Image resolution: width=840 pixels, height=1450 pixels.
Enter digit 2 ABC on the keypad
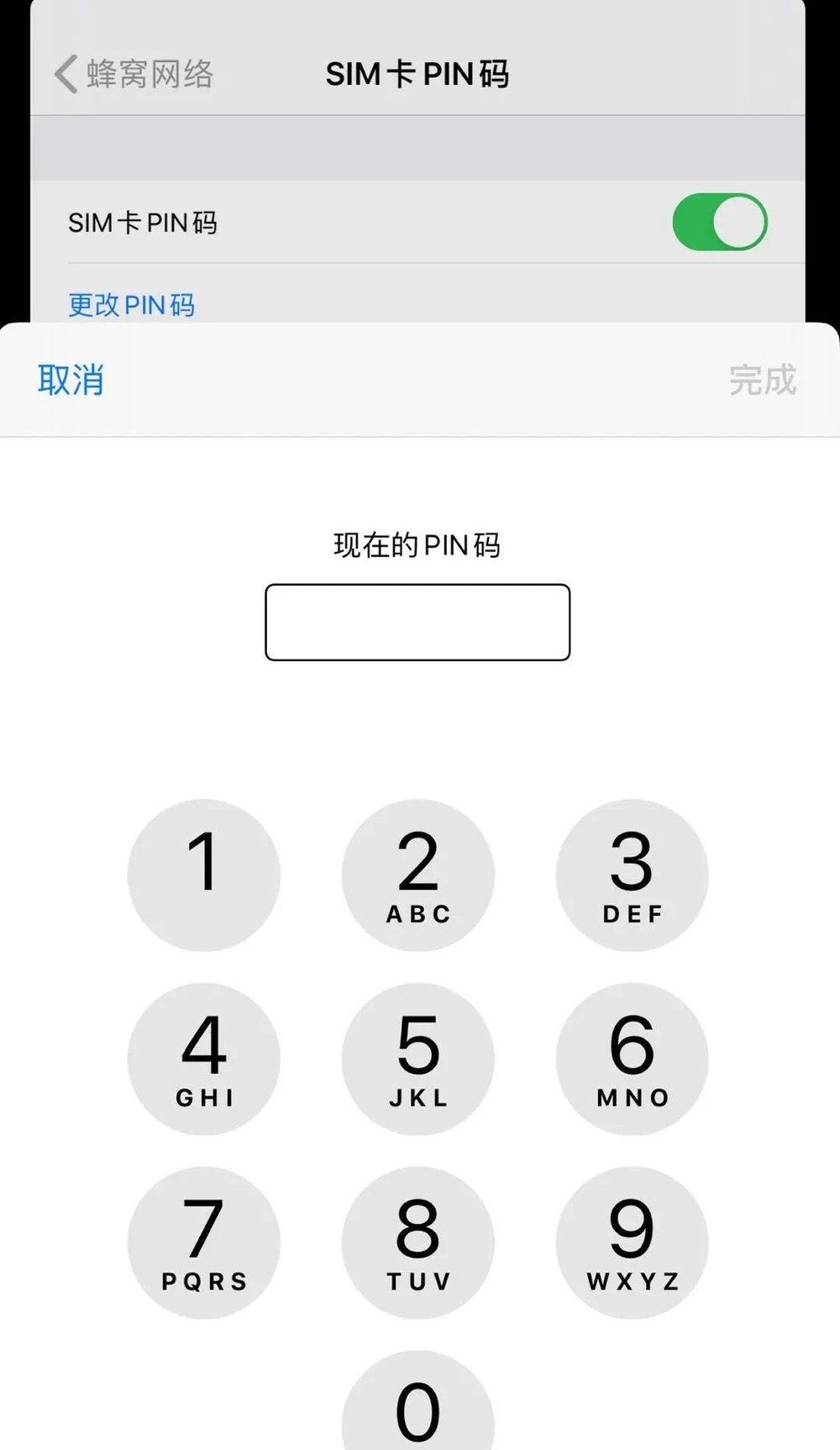point(417,875)
